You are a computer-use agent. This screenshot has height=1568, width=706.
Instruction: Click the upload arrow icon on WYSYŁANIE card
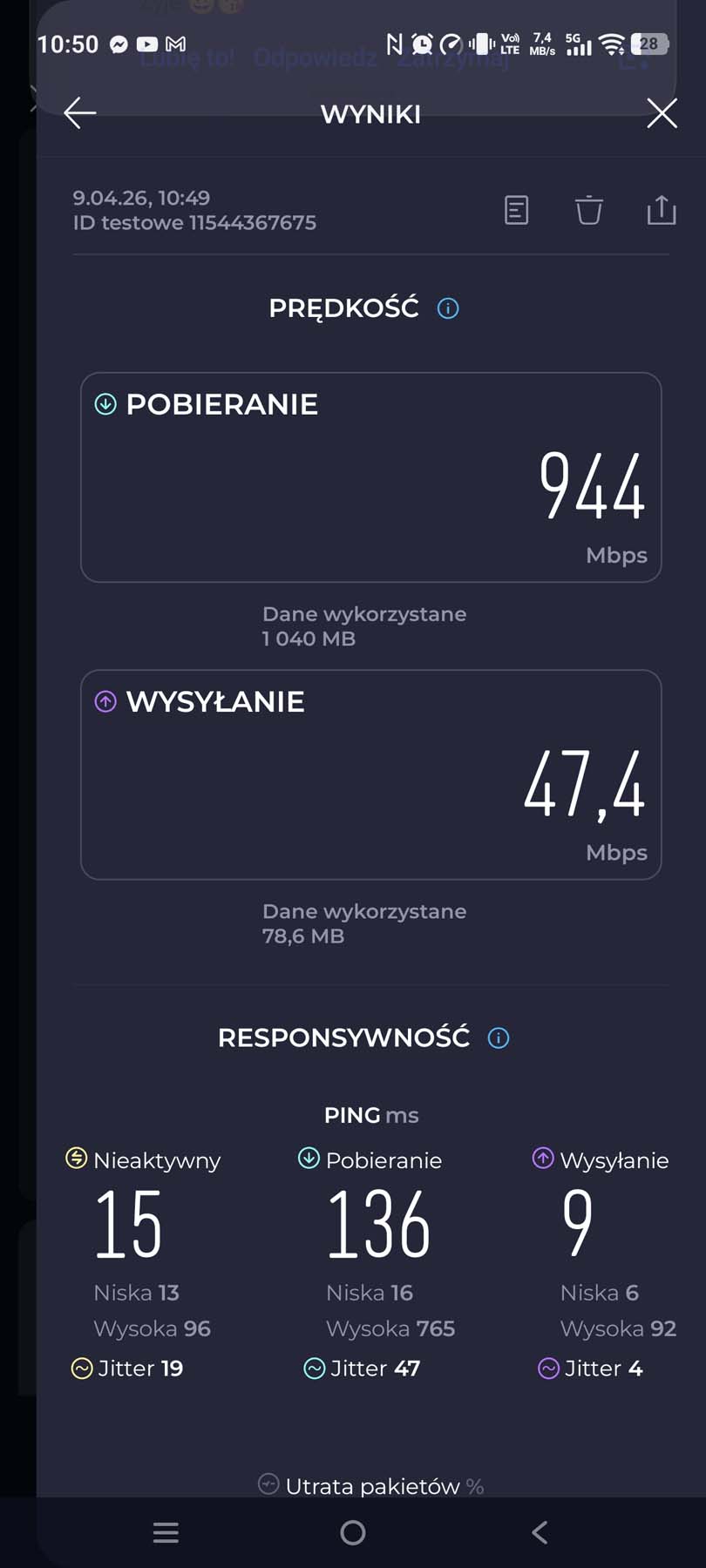(x=104, y=701)
